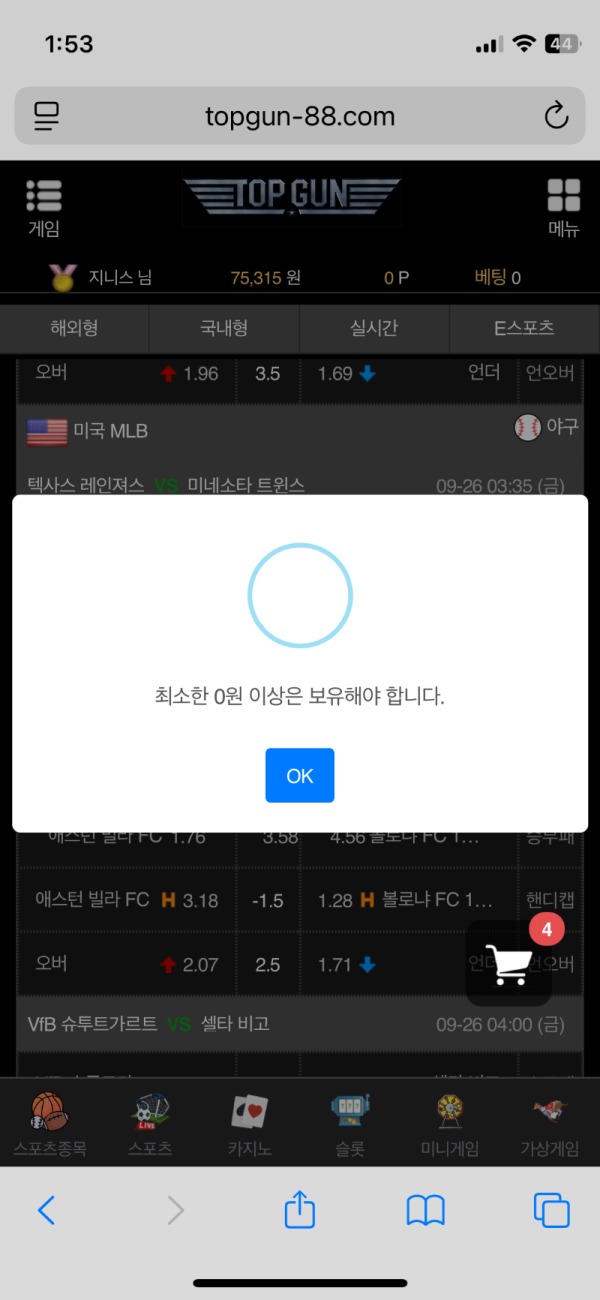The image size is (600, 1300).
Task: Go back in Safari
Action: tap(46, 1211)
